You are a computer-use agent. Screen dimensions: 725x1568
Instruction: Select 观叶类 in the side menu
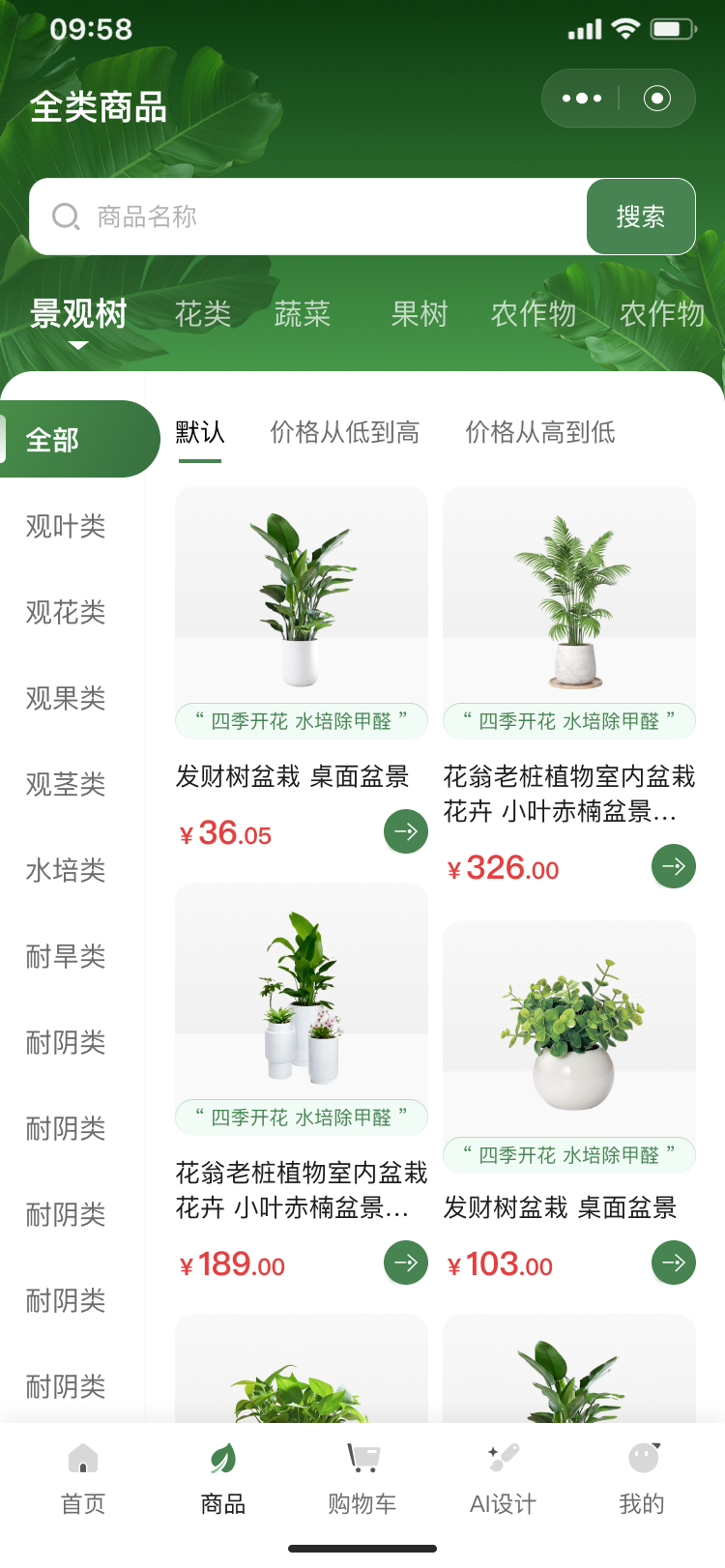coord(66,527)
